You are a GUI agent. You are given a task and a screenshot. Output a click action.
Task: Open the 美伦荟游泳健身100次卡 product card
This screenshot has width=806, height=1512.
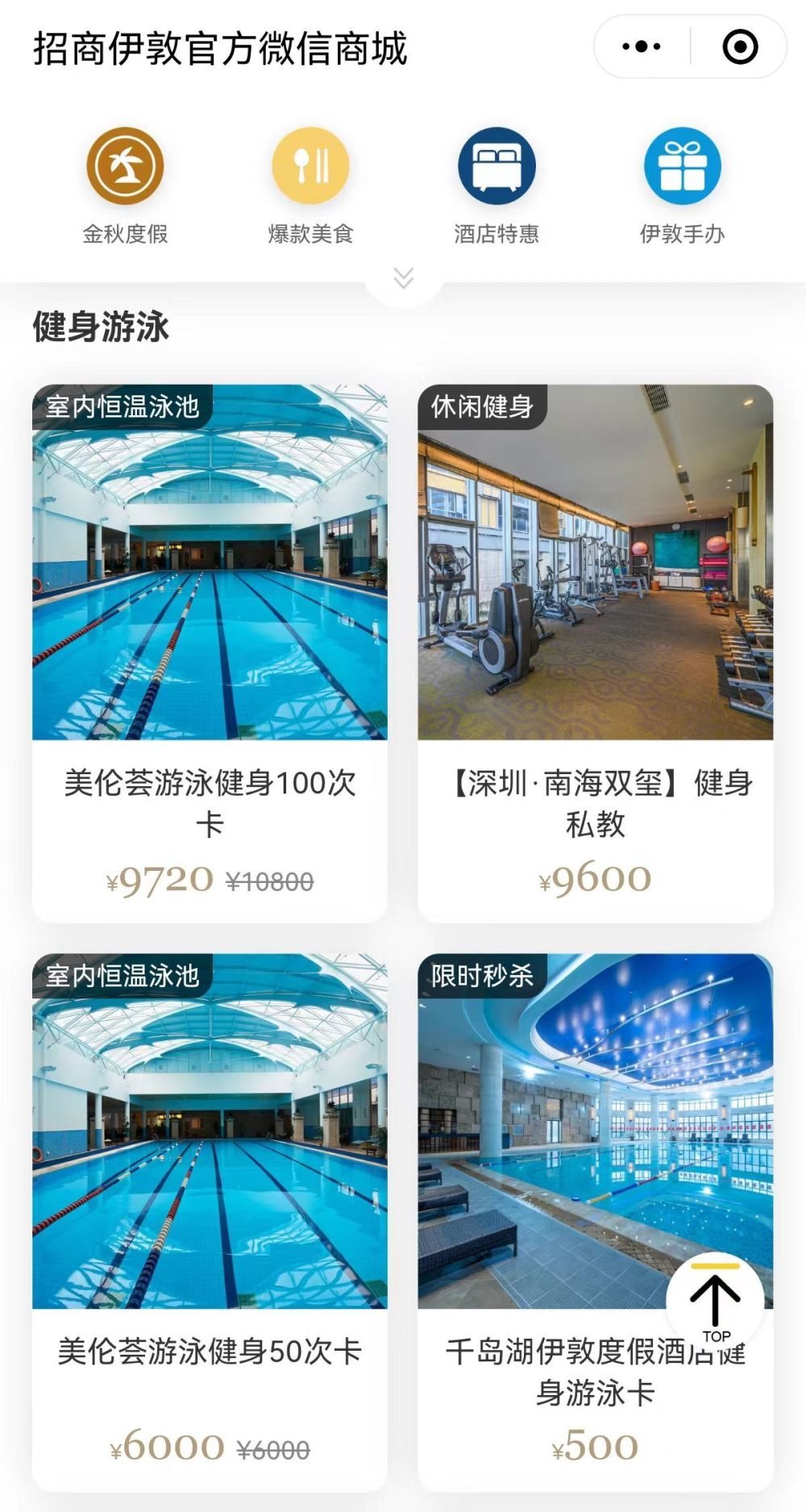210,653
